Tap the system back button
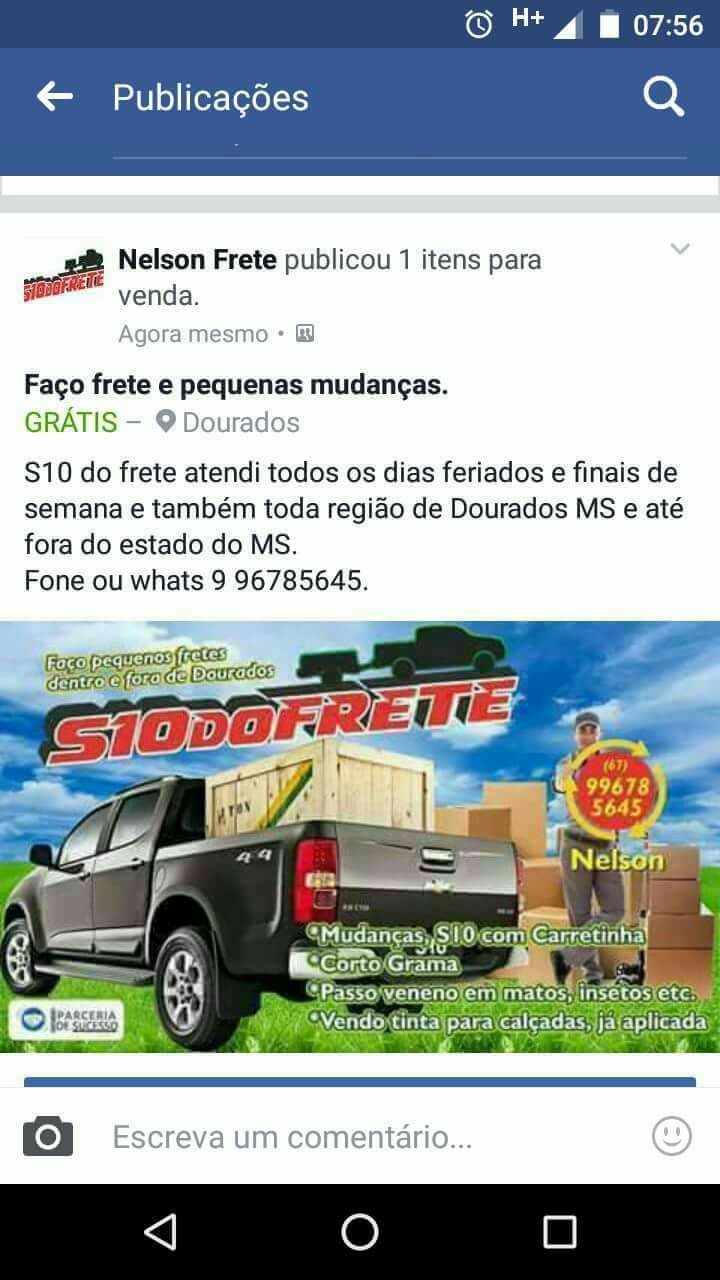 (160, 1232)
